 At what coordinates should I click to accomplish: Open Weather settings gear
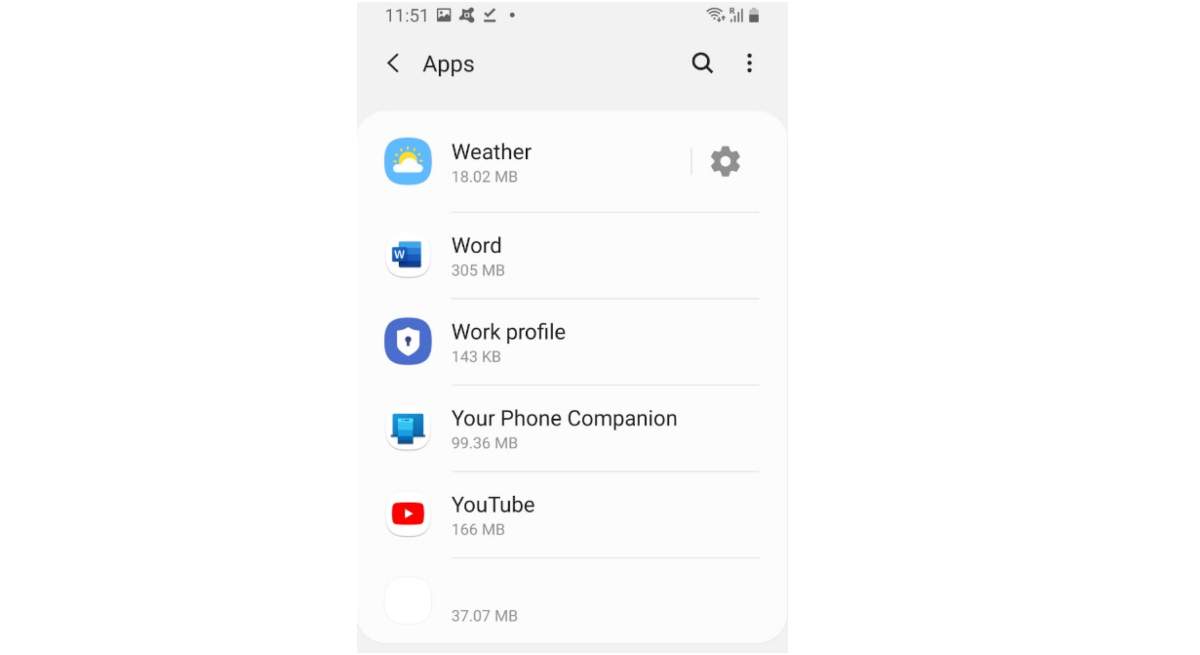[725, 162]
